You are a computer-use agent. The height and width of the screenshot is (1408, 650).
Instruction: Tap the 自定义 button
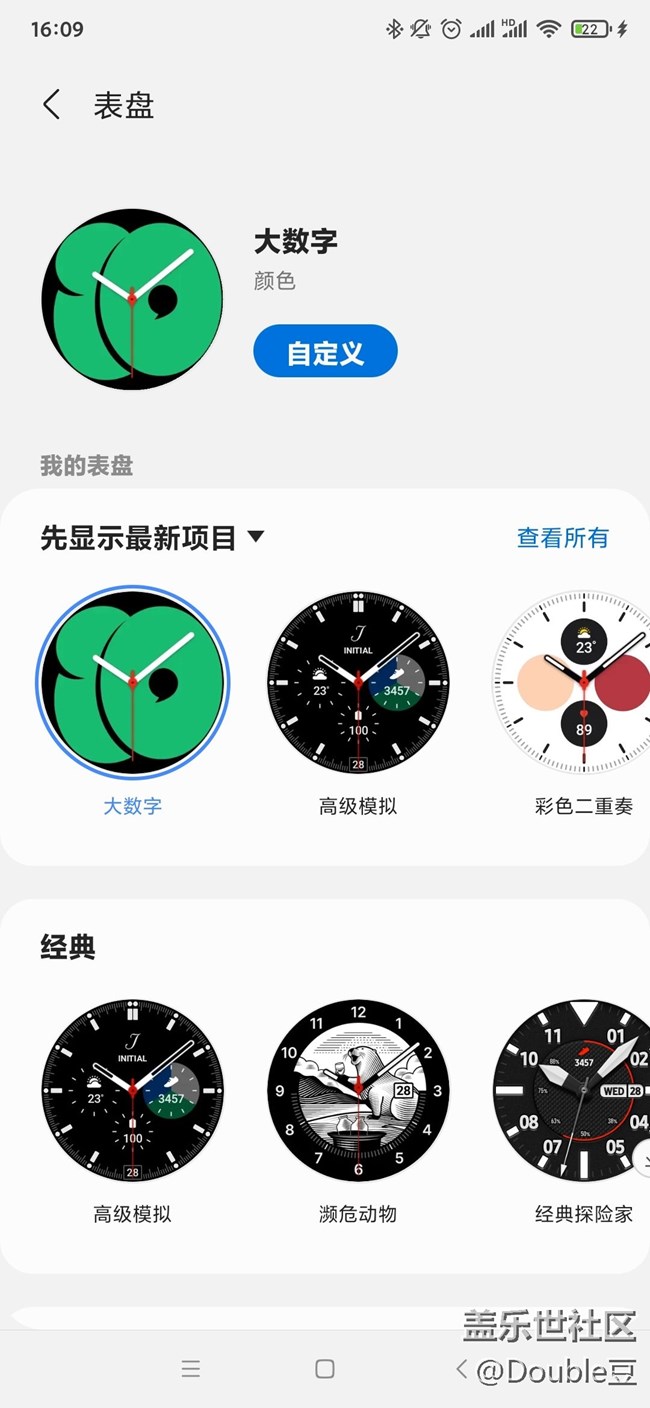325,352
